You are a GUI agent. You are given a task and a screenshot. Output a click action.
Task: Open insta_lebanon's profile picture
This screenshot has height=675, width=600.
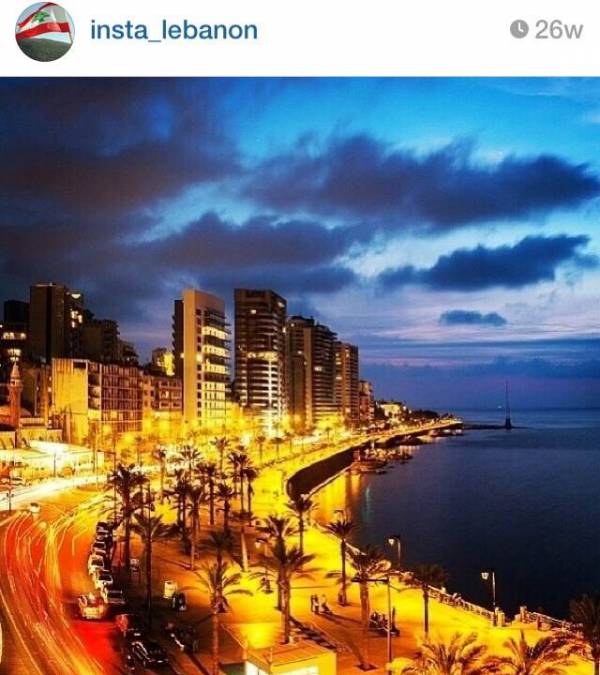coord(44,31)
